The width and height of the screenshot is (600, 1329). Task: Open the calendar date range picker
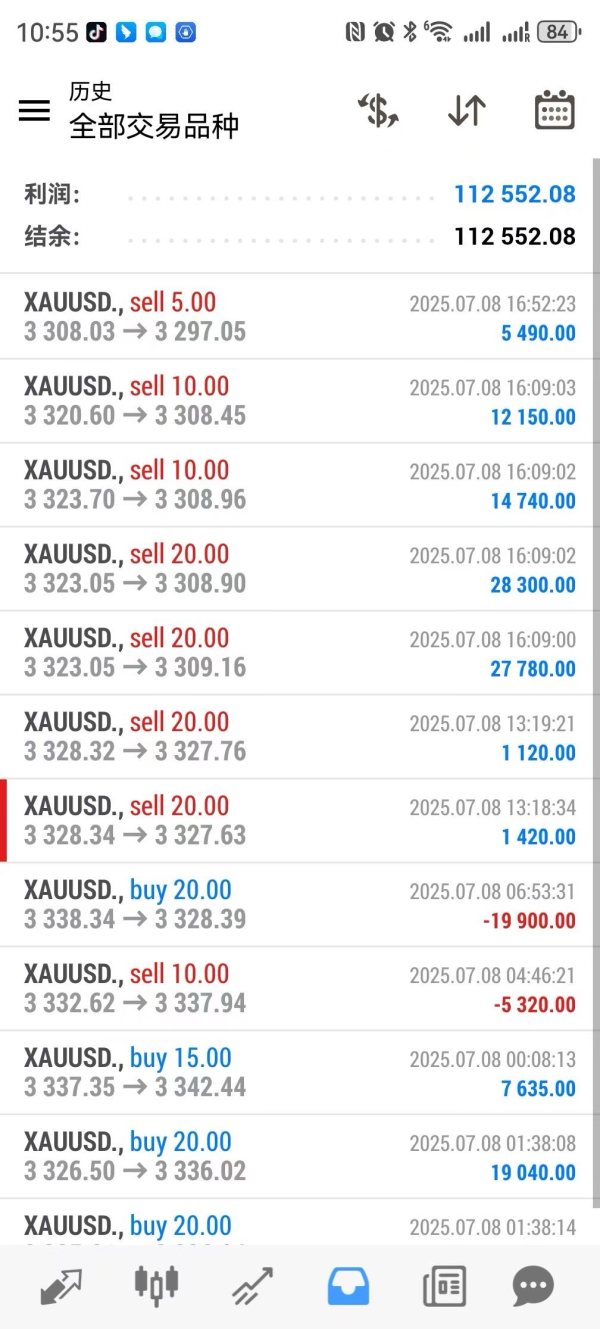554,111
